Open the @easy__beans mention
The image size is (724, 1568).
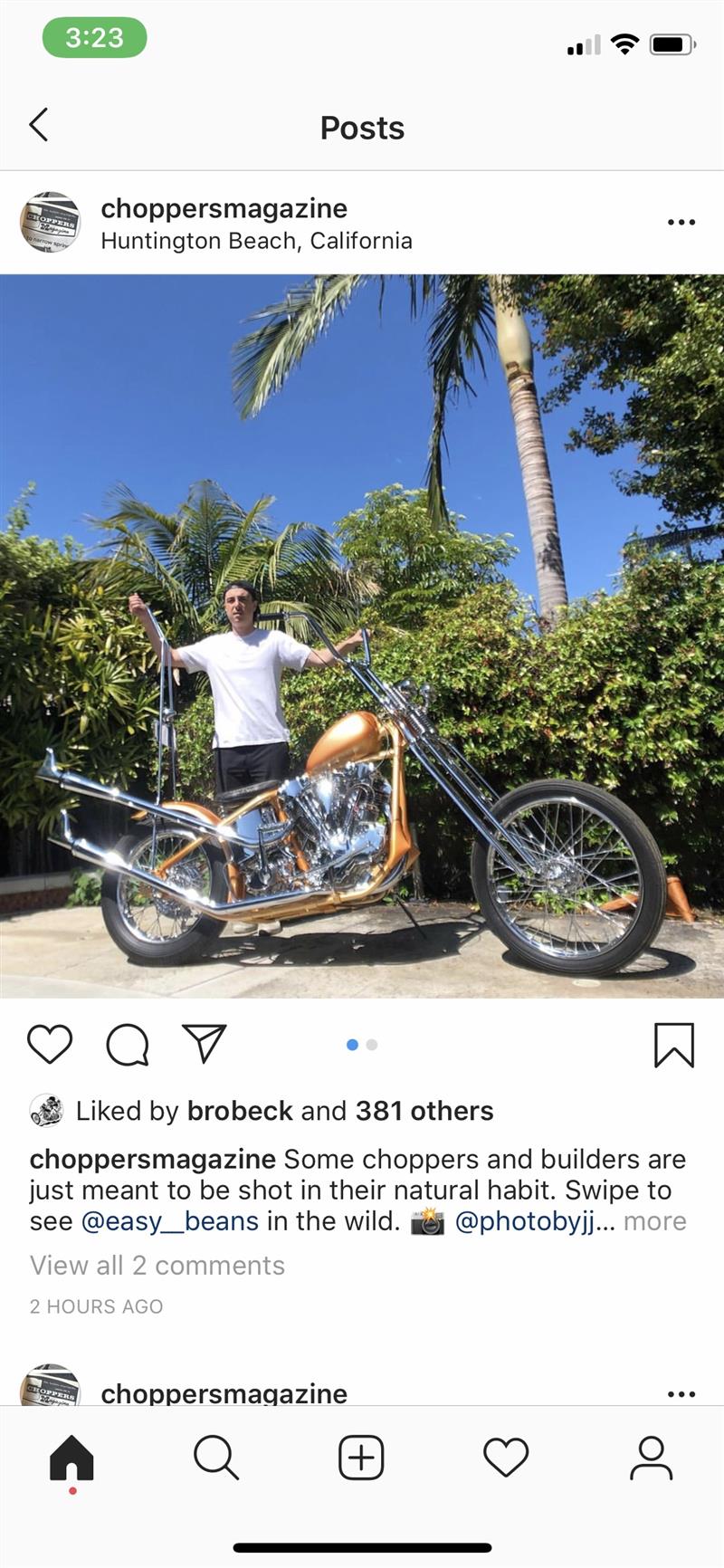click(170, 1221)
